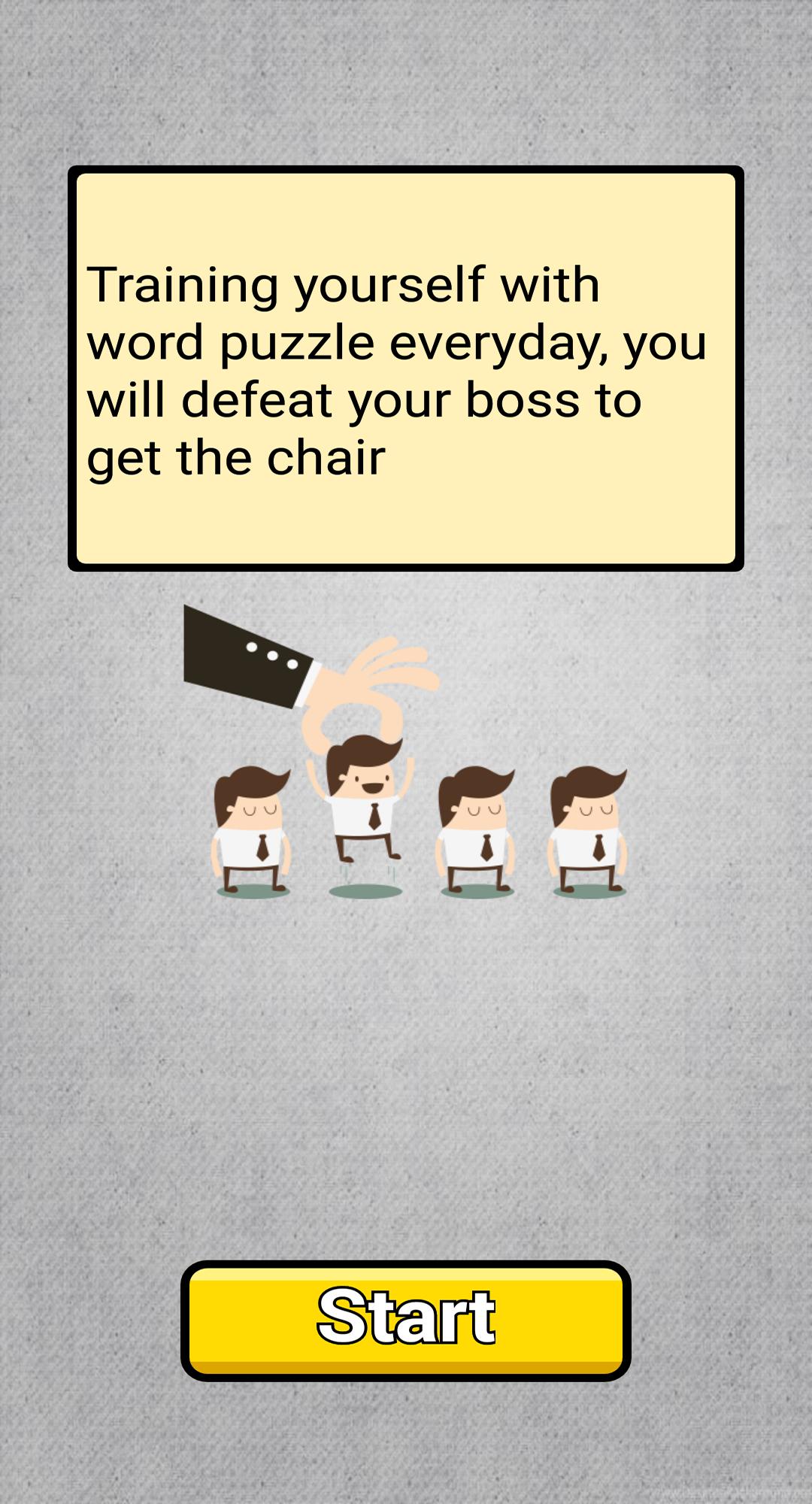Click the black border of the message box
812x1504 pixels.
click(406, 171)
